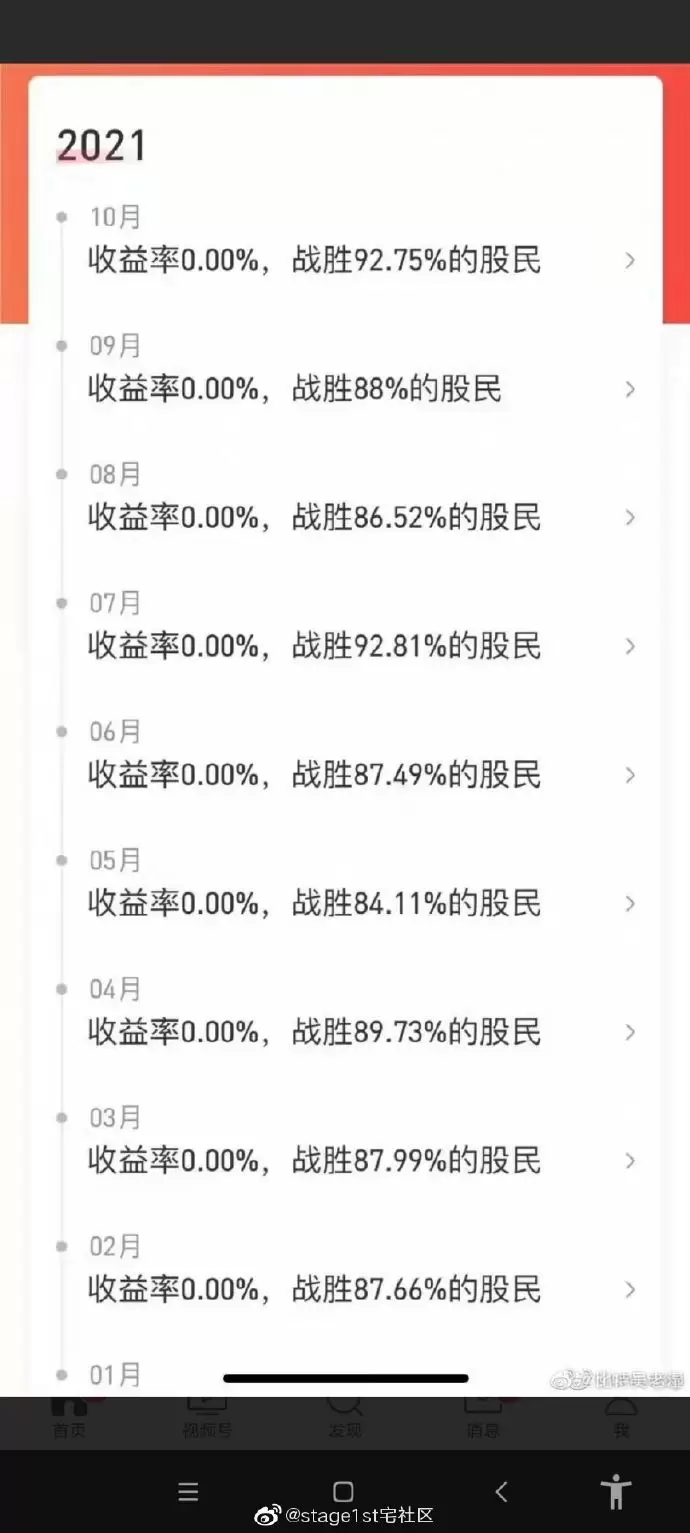Go to the system home screen
This screenshot has height=1533, width=690.
click(x=343, y=1492)
